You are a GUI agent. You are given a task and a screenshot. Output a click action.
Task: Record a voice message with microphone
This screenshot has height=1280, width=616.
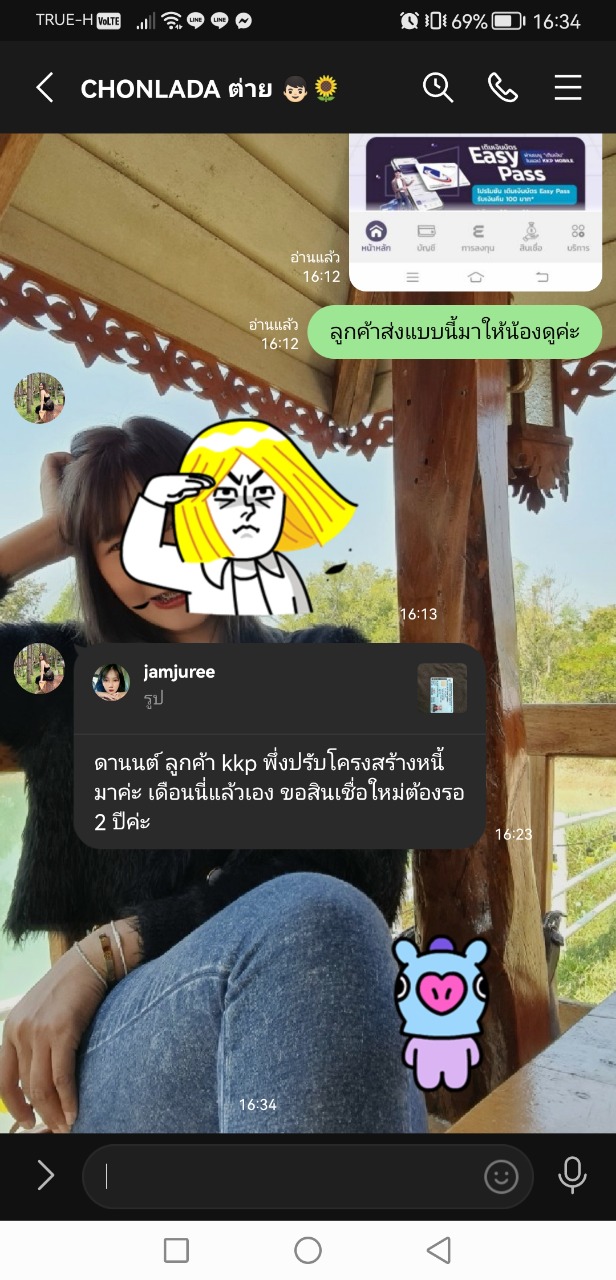pyautogui.click(x=572, y=1175)
